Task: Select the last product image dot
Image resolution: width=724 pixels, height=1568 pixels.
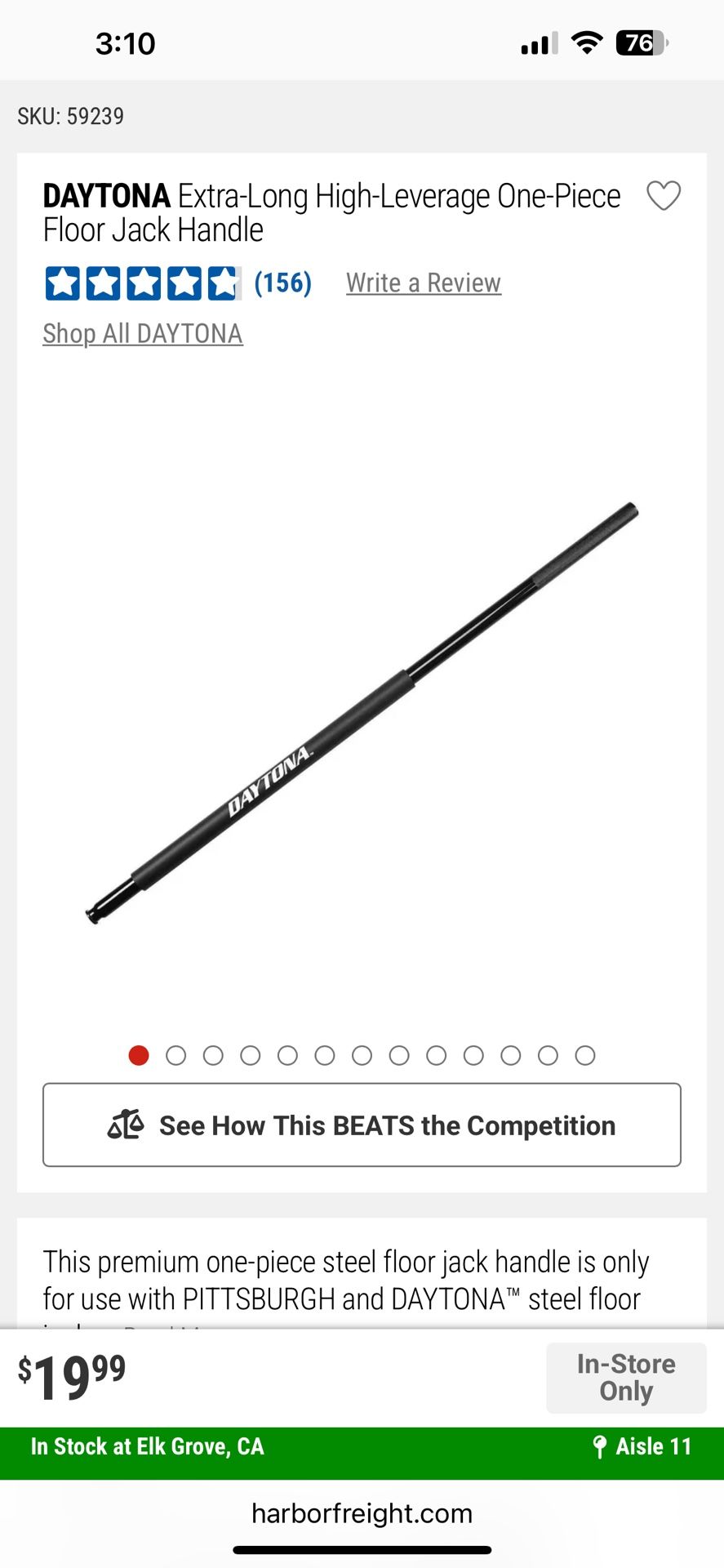Action: click(584, 1055)
